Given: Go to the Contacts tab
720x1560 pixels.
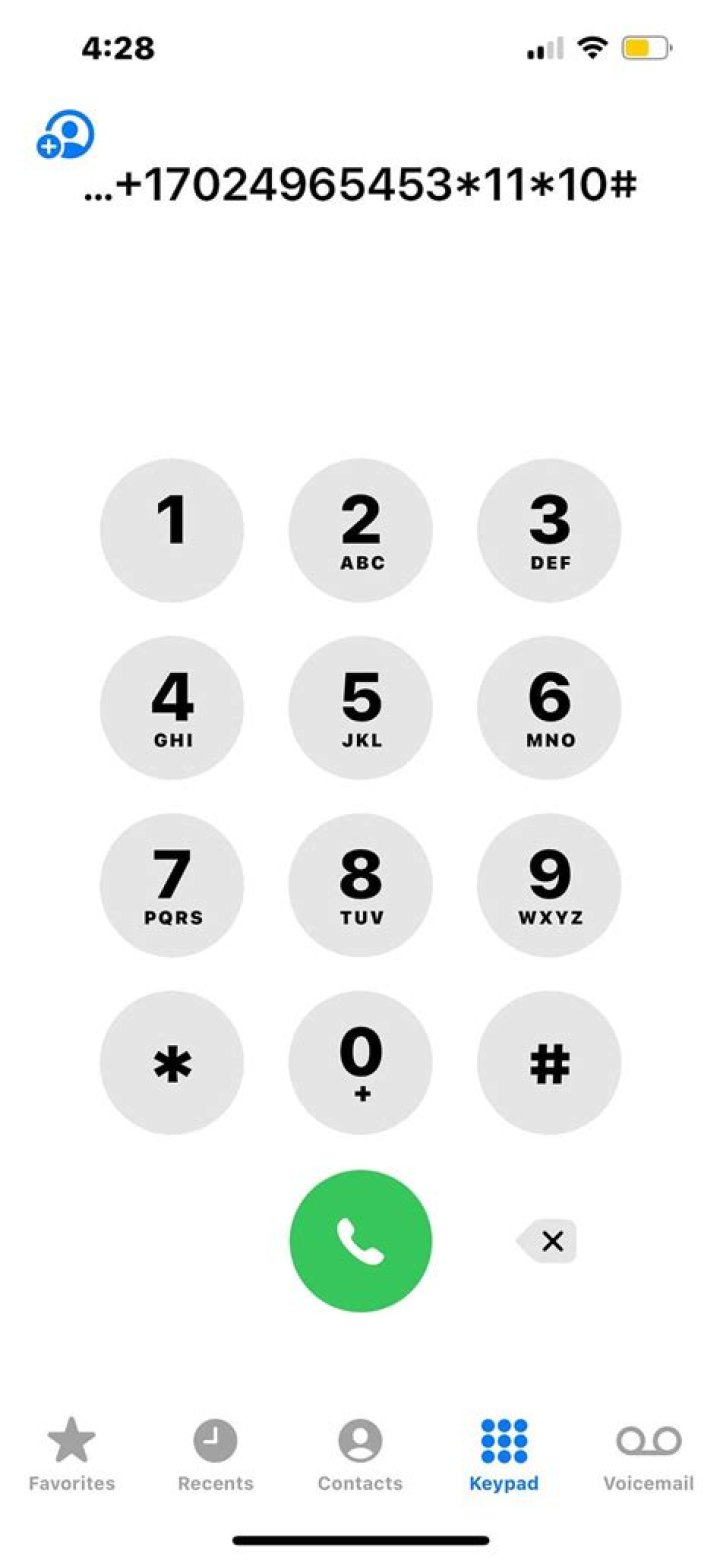Looking at the screenshot, I should (x=360, y=1455).
